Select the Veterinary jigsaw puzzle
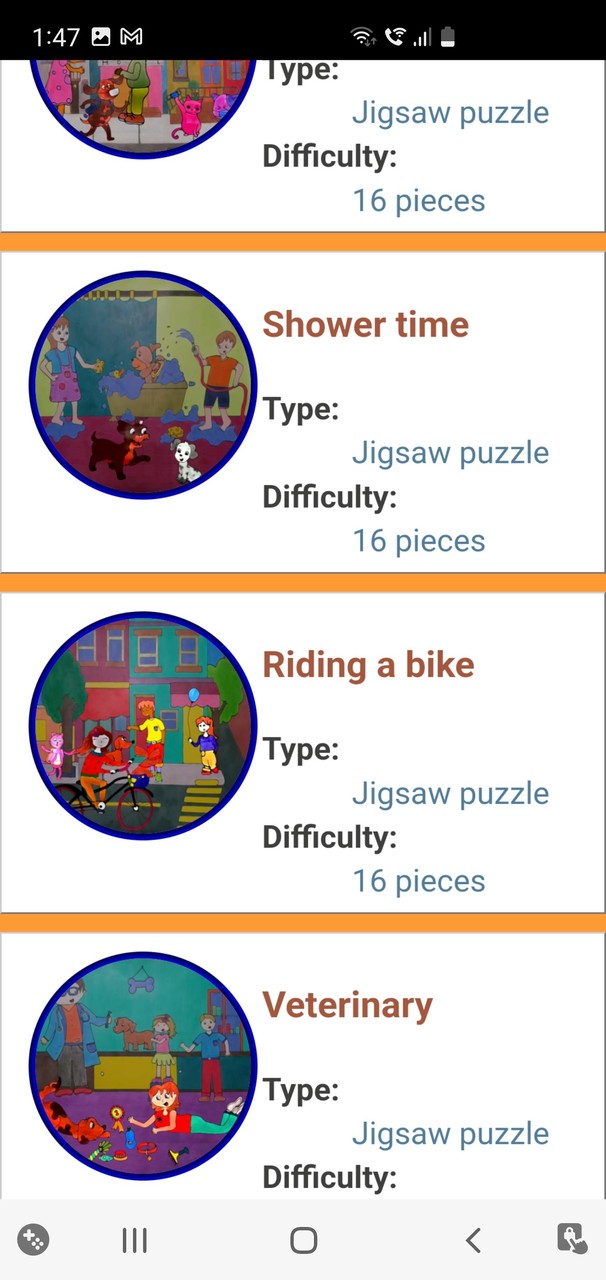Screen dimensions: 606x1280 pyautogui.click(x=347, y=1005)
